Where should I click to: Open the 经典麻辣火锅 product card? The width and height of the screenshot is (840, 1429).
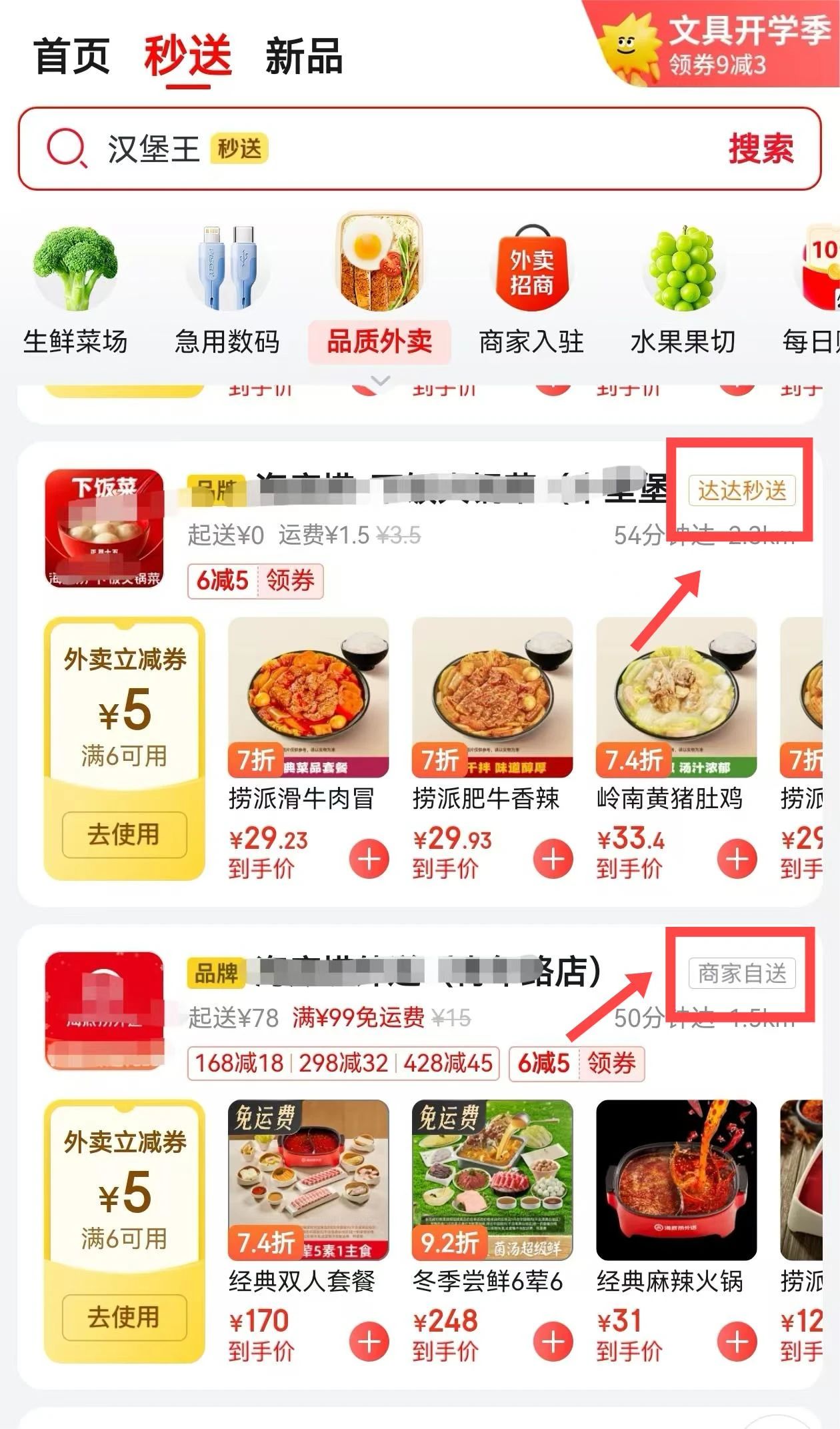pyautogui.click(x=676, y=1181)
